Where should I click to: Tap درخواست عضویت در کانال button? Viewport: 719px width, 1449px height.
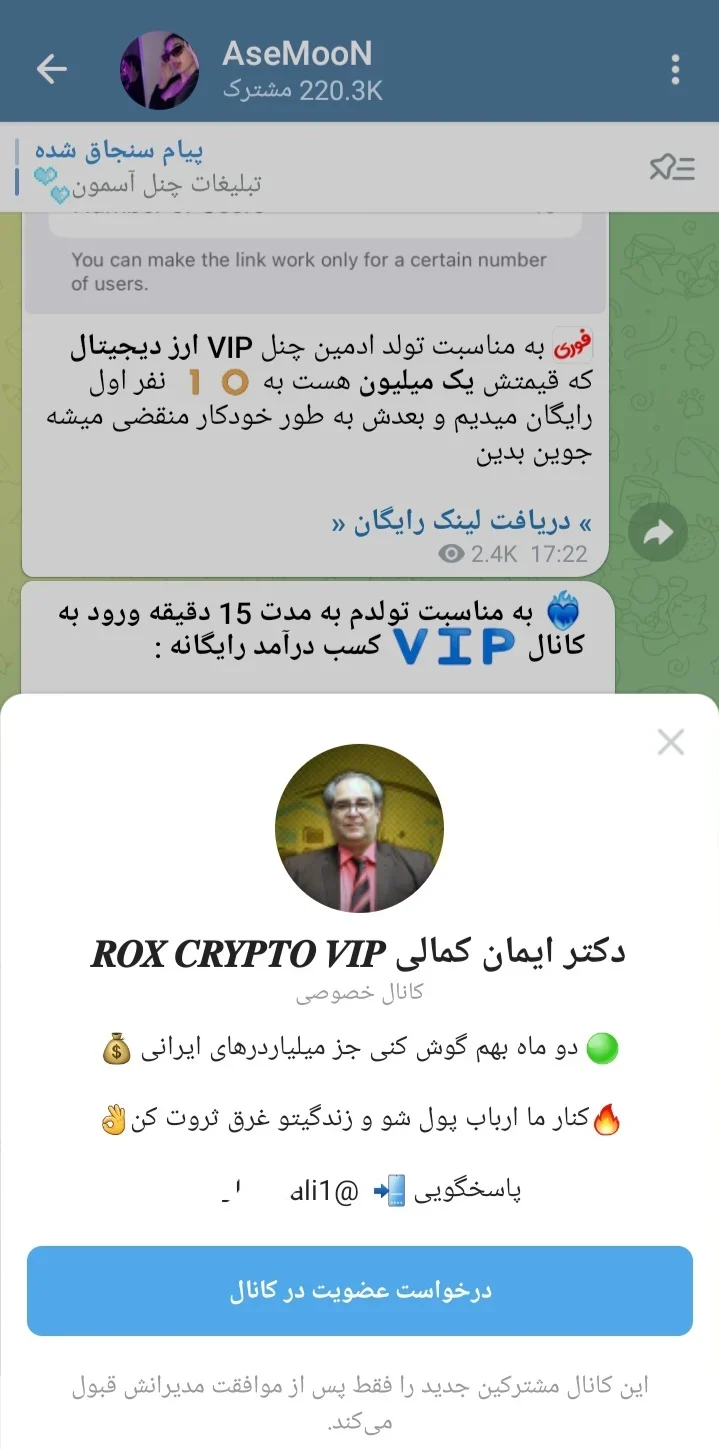point(360,1290)
